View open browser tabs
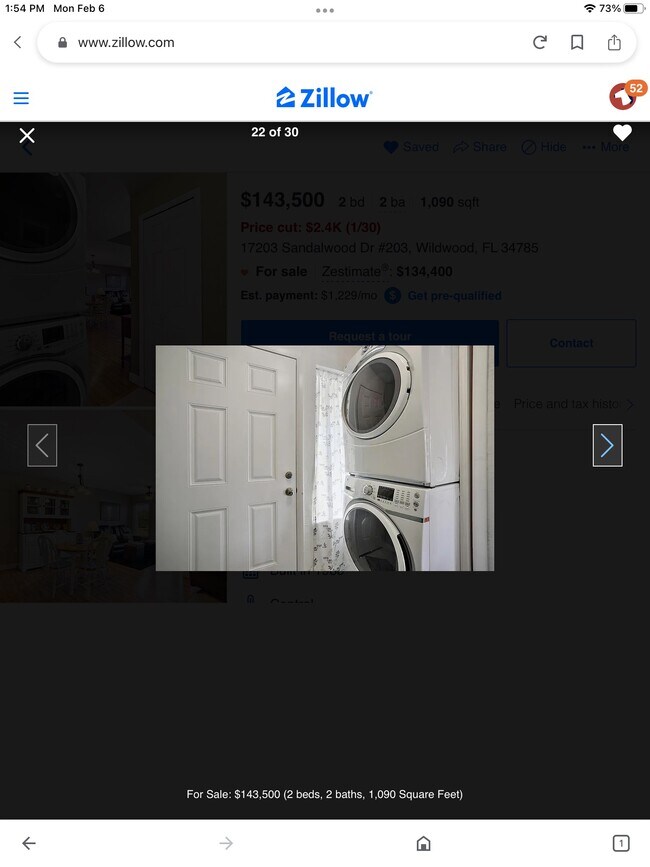 point(620,843)
